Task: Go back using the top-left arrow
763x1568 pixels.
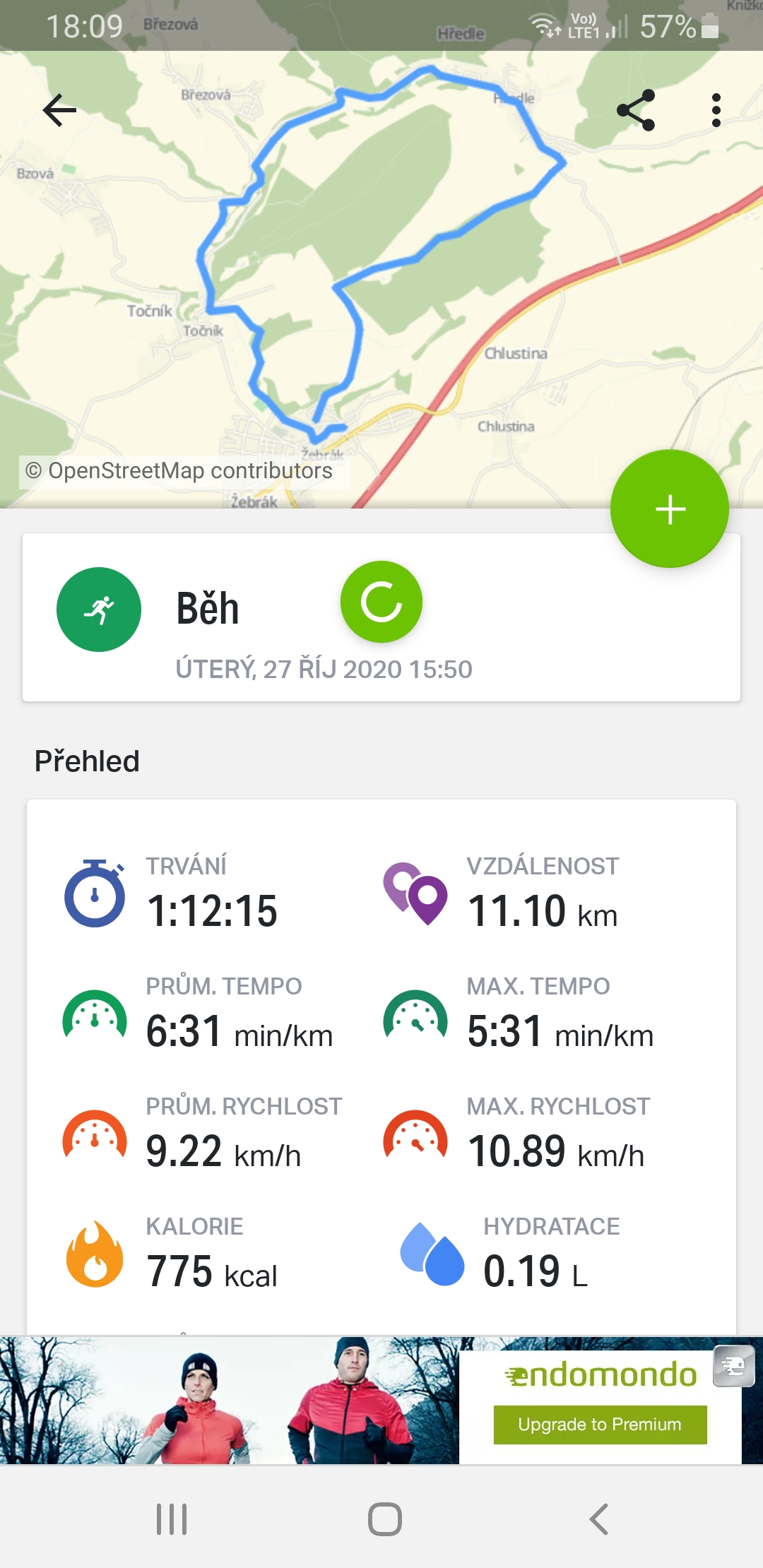Action: pos(59,110)
